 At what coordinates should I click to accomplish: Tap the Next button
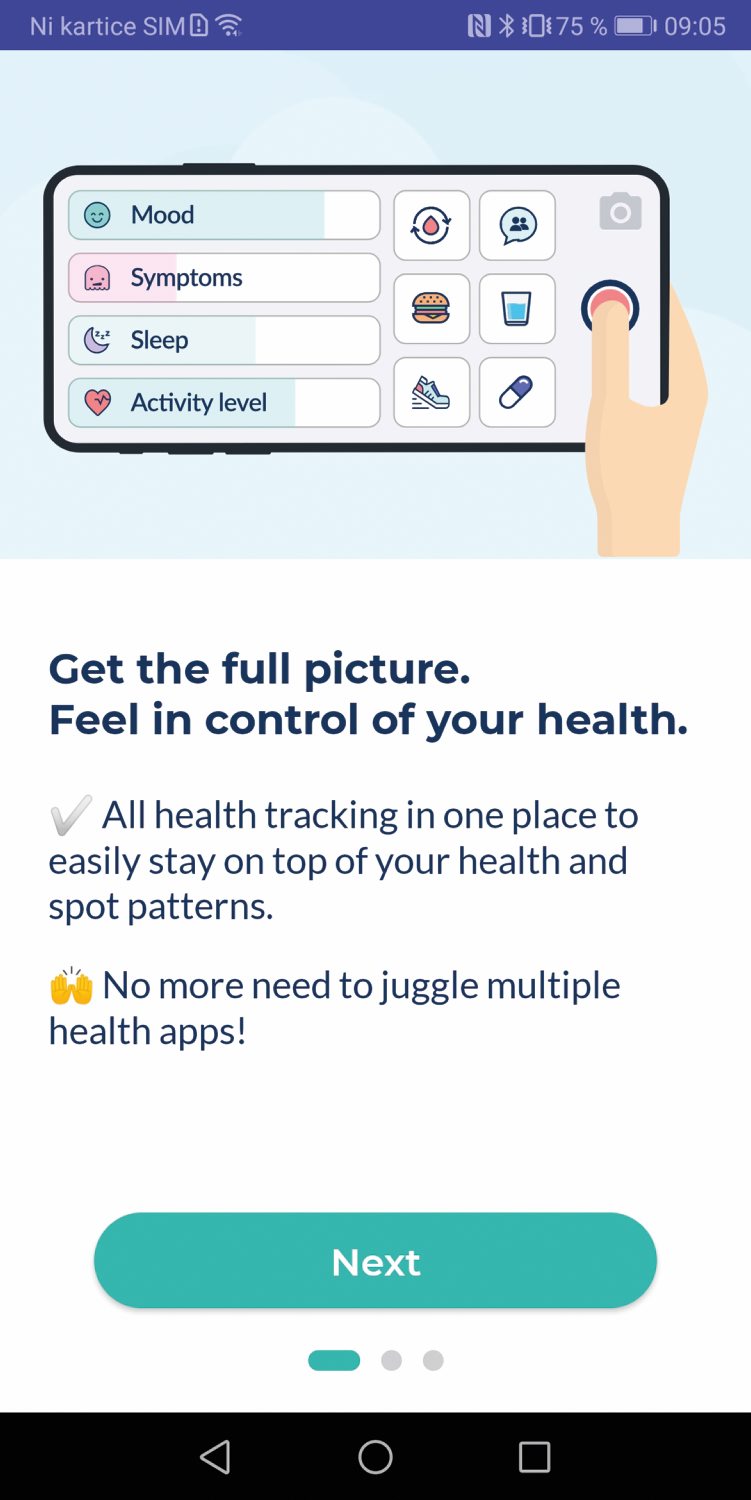tap(375, 1261)
